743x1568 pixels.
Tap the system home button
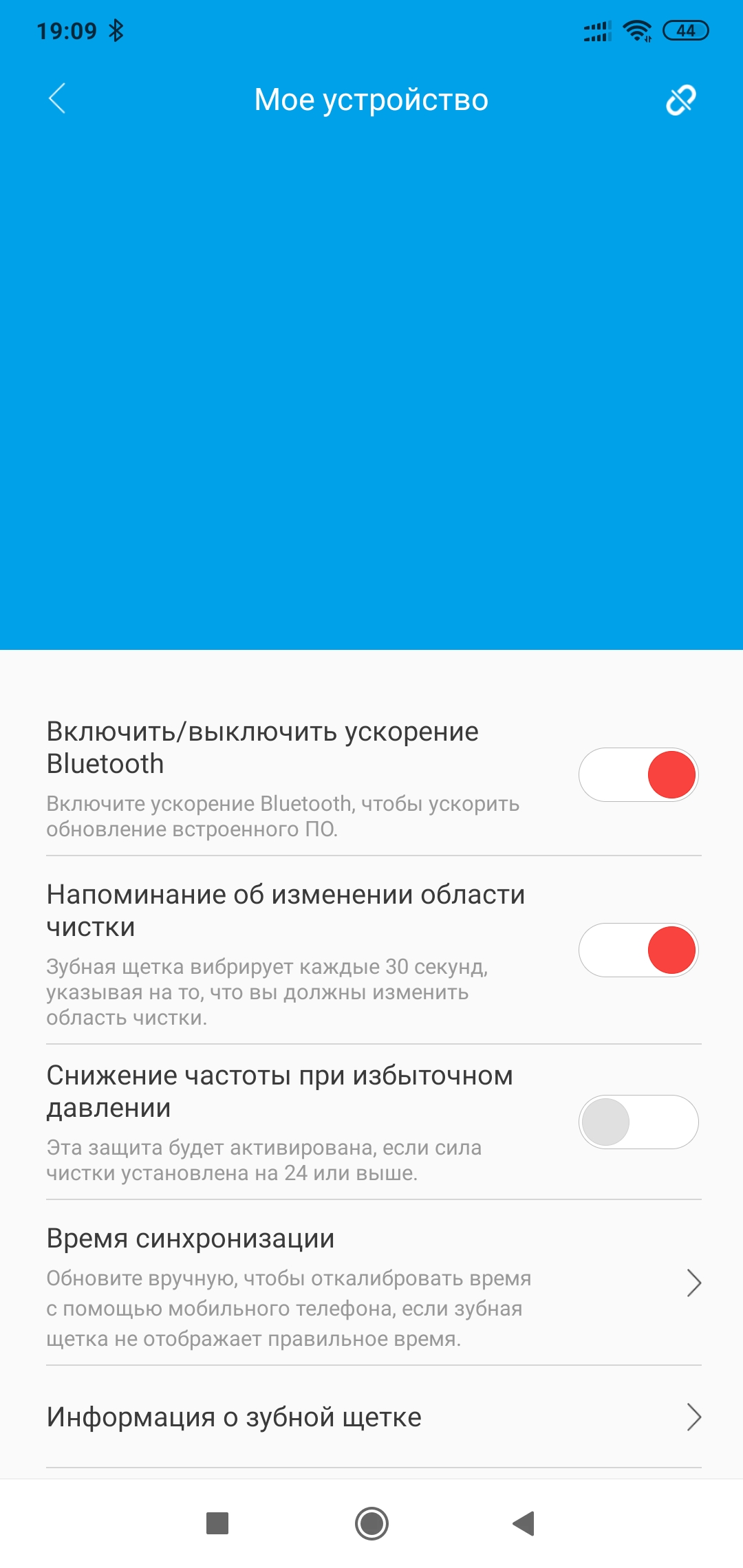tap(371, 1523)
